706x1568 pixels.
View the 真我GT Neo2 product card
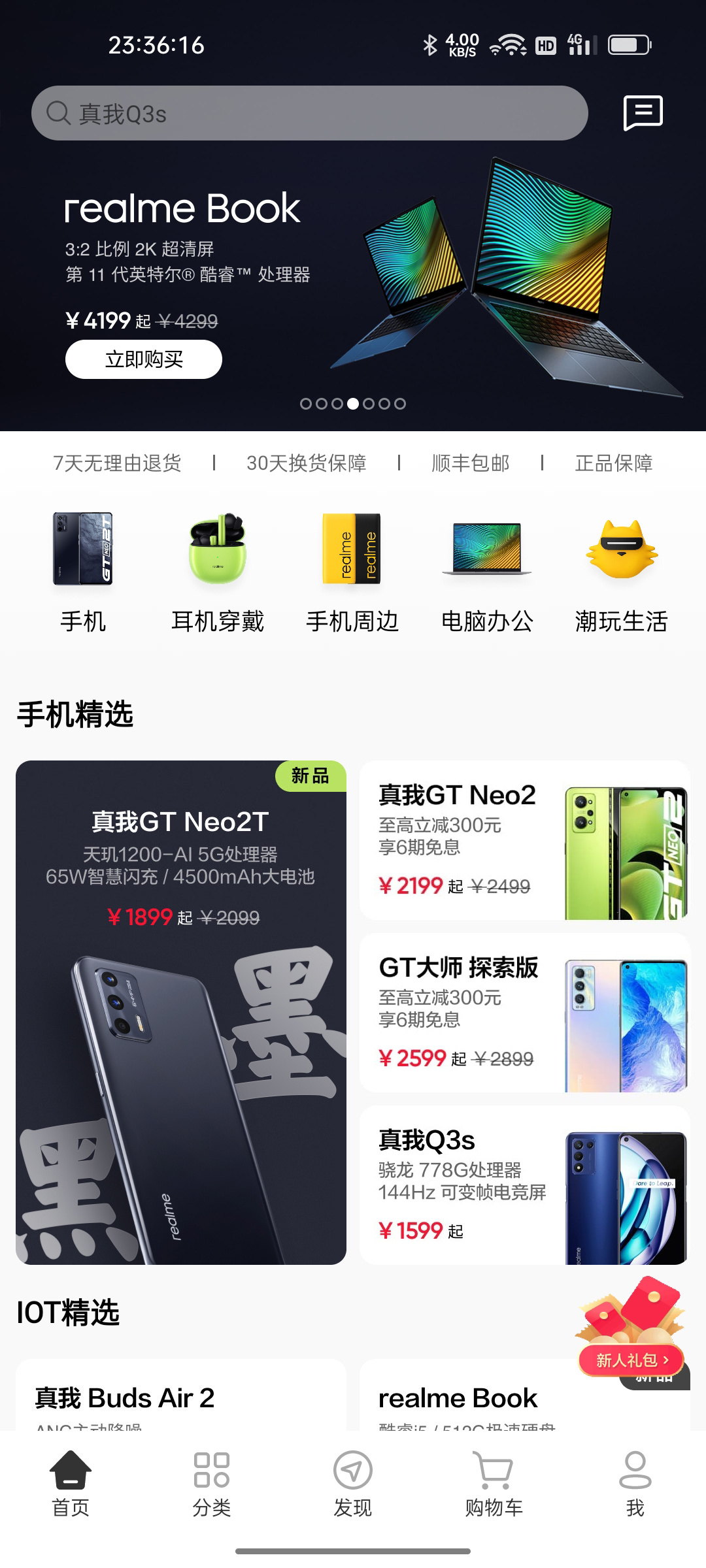[x=524, y=840]
